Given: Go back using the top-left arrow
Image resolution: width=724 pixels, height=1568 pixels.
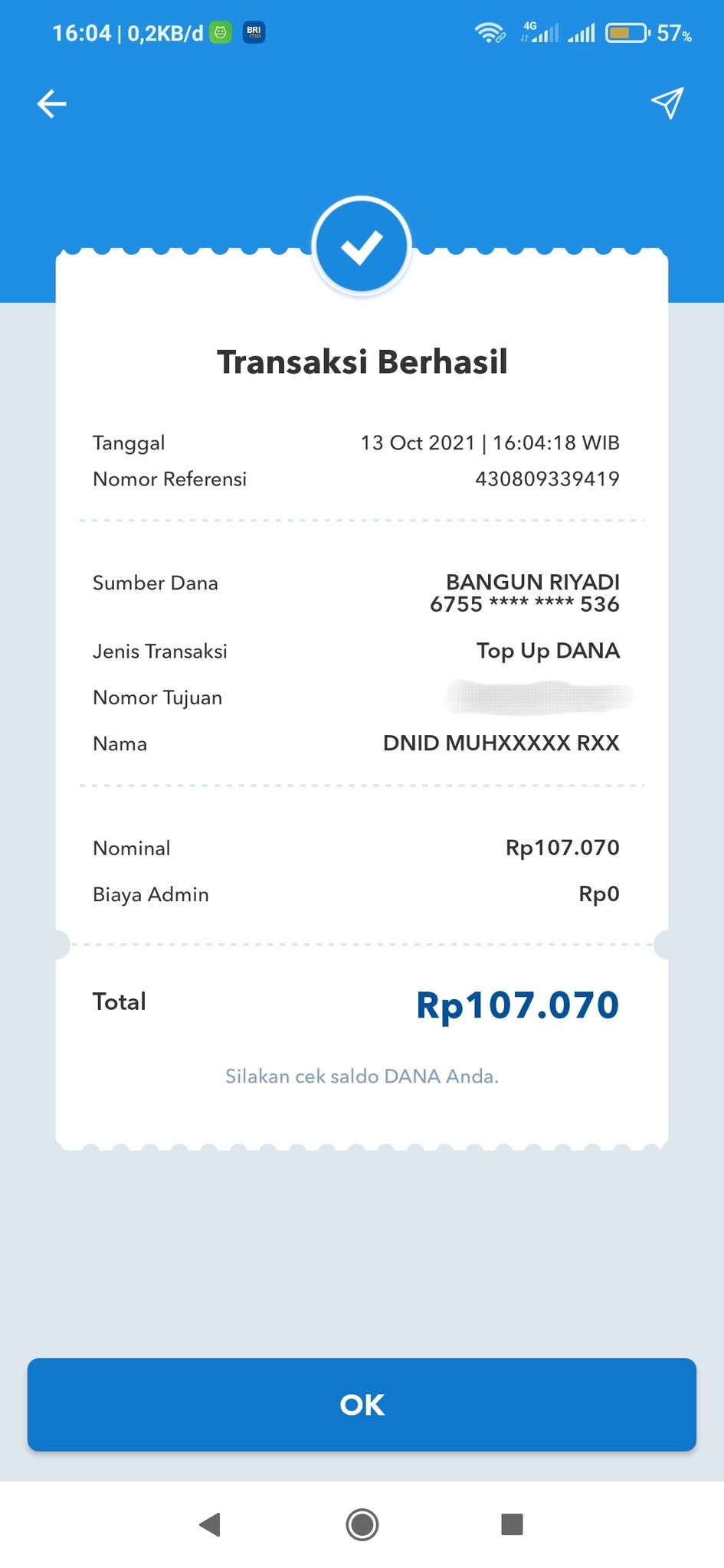Looking at the screenshot, I should pos(52,104).
